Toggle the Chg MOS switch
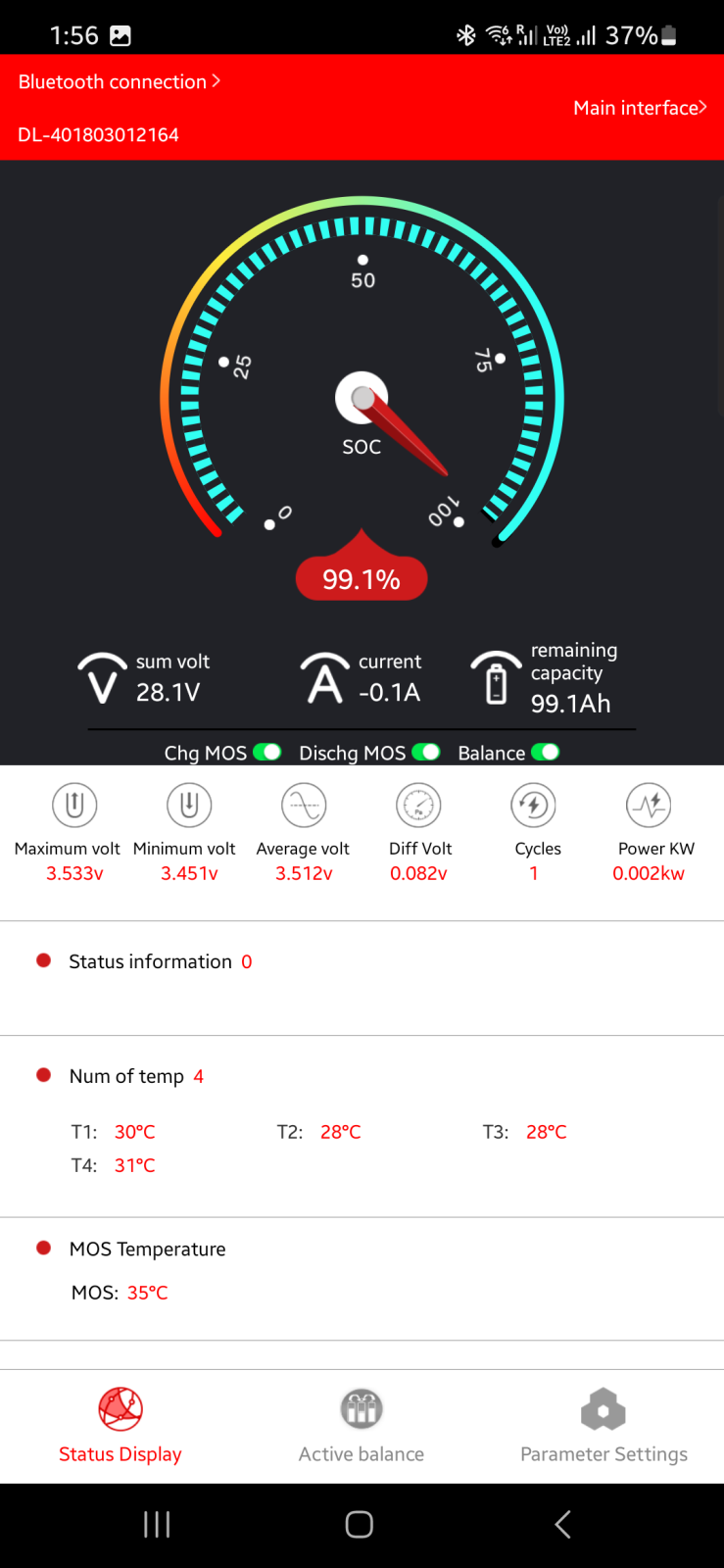 [x=266, y=752]
